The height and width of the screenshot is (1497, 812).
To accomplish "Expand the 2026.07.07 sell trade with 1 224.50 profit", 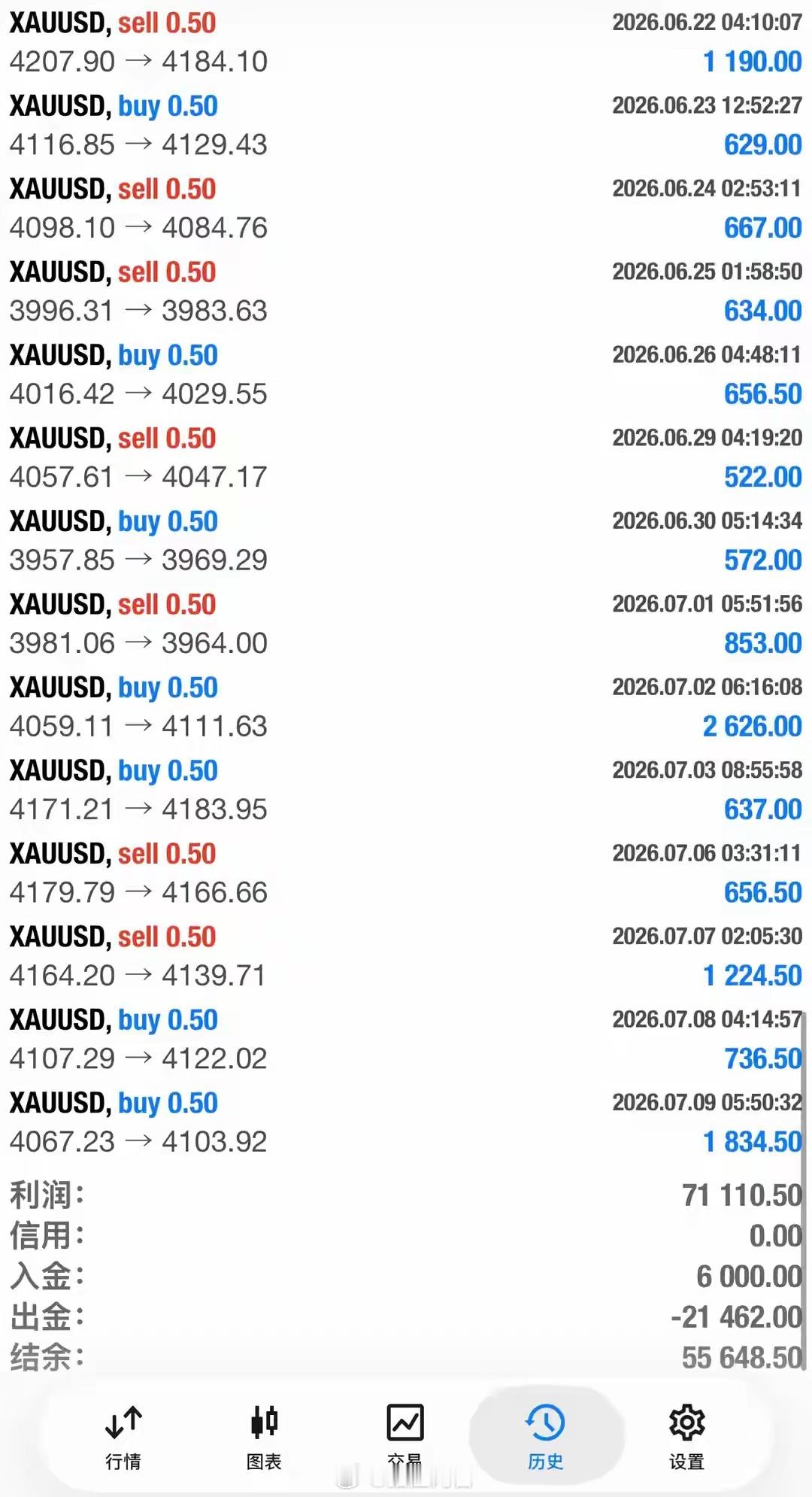I will point(406,956).
